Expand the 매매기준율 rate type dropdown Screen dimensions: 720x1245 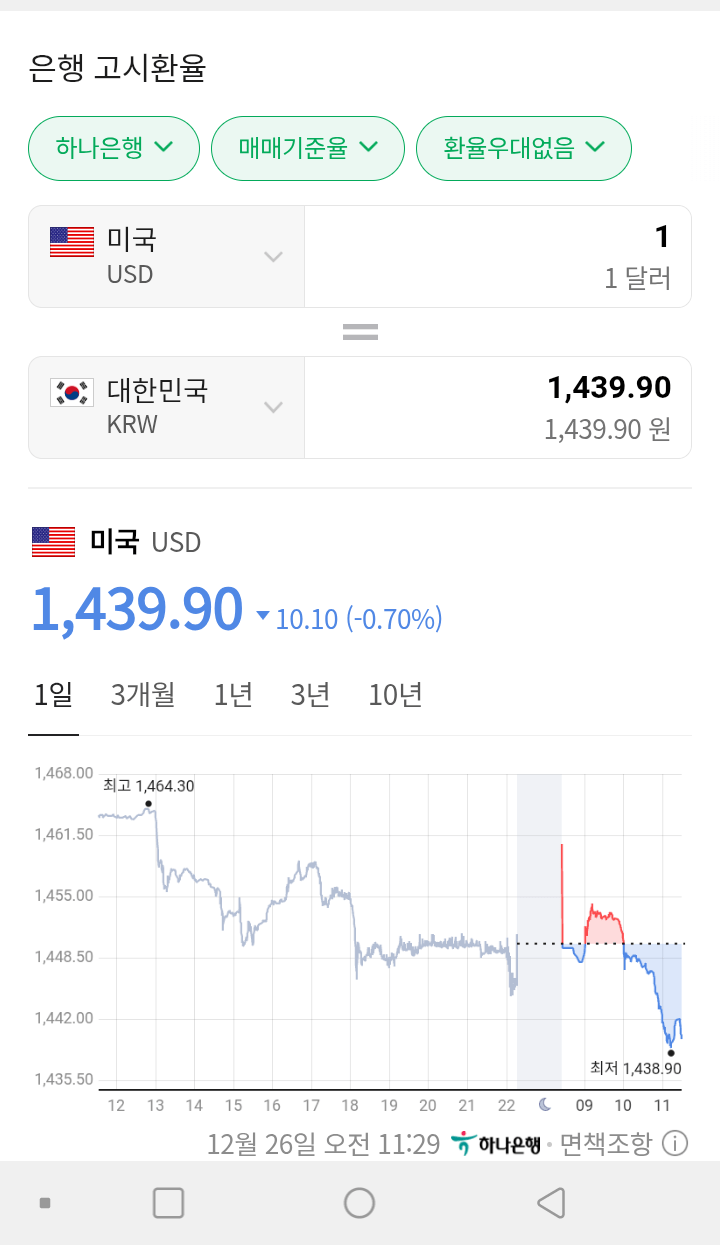click(307, 149)
